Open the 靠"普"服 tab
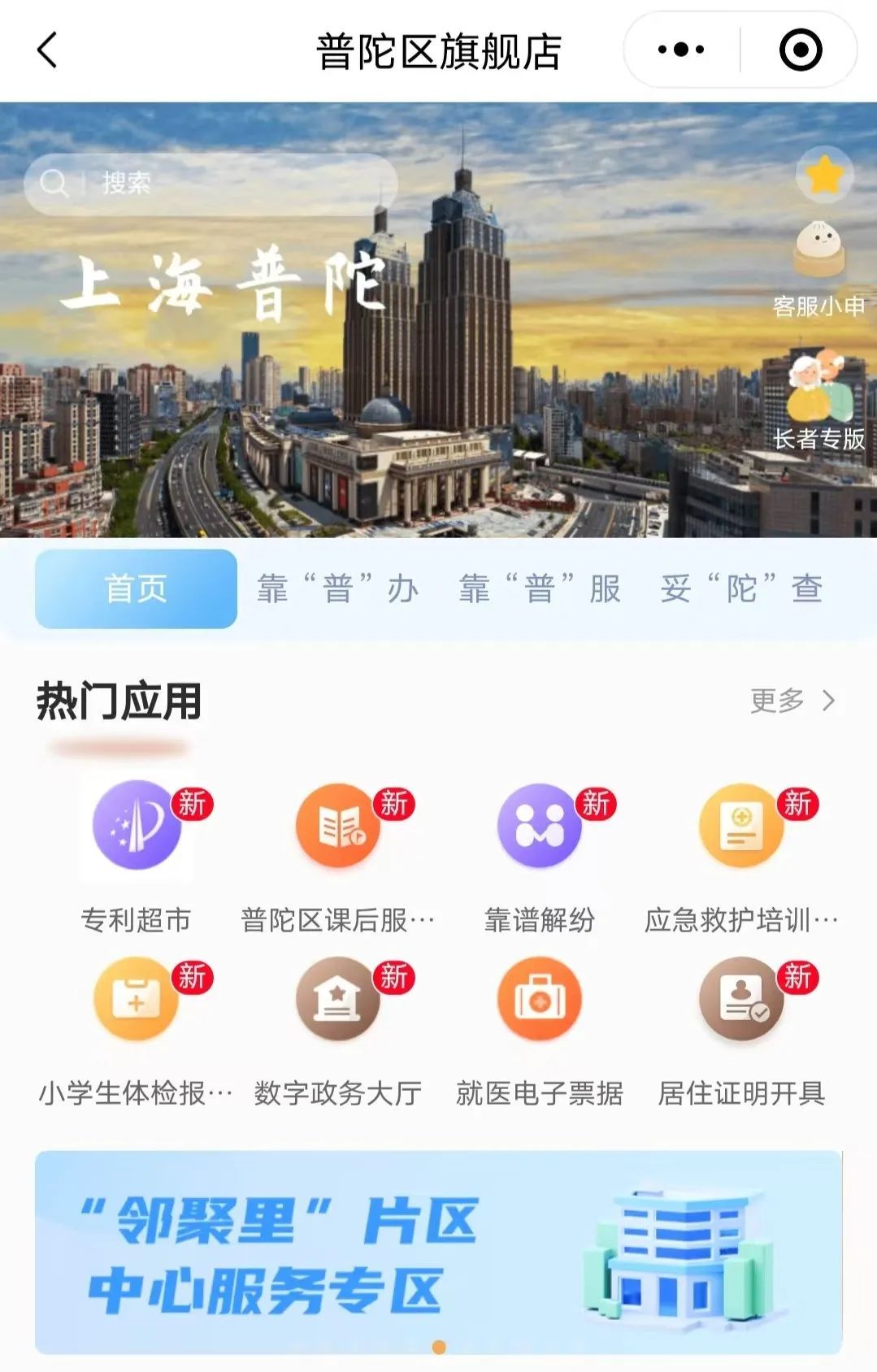The height and width of the screenshot is (1372, 877). click(540, 588)
